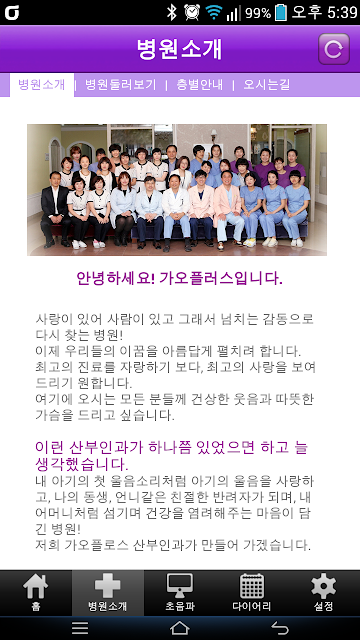Select the 병원소개 top tab
Viewport: 360px width, 640px height.
click(42, 85)
